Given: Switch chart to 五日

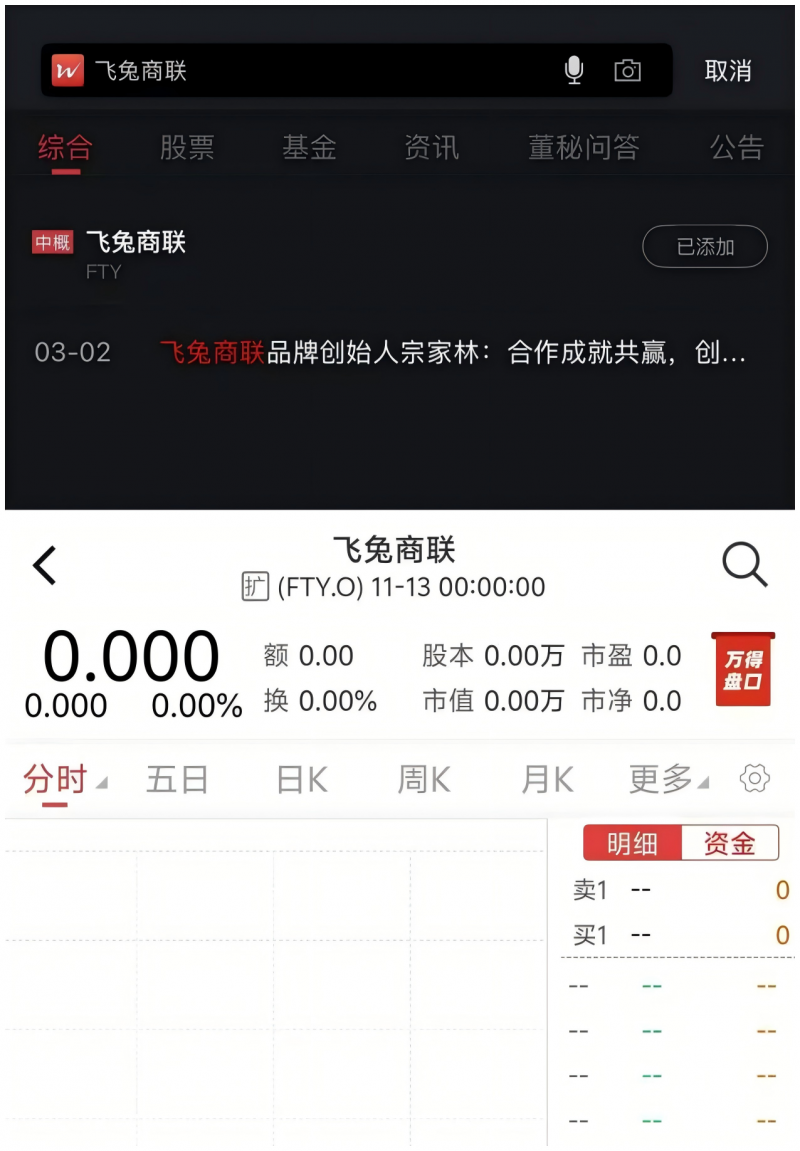Looking at the screenshot, I should (177, 779).
